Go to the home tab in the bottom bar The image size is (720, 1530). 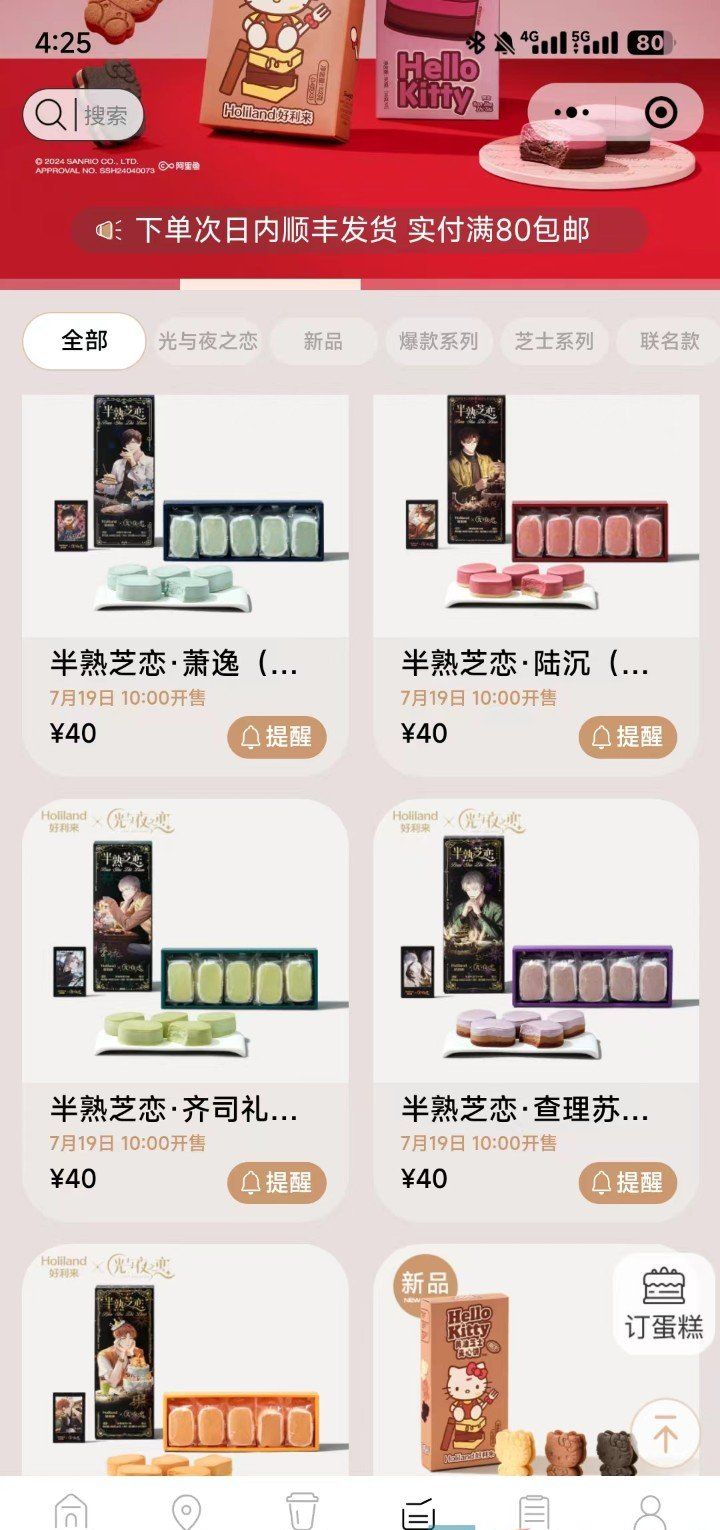click(70, 1510)
